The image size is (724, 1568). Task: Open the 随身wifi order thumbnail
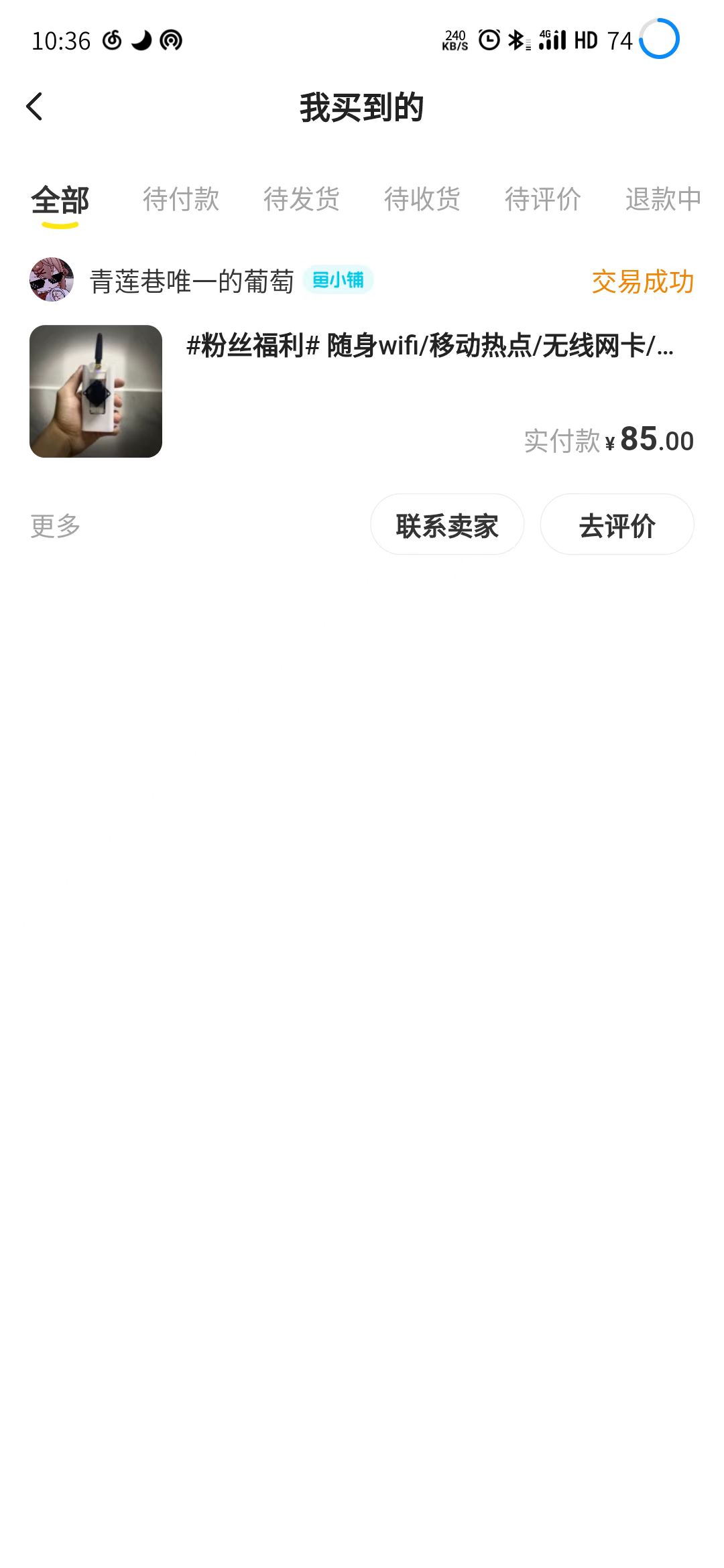(x=96, y=391)
